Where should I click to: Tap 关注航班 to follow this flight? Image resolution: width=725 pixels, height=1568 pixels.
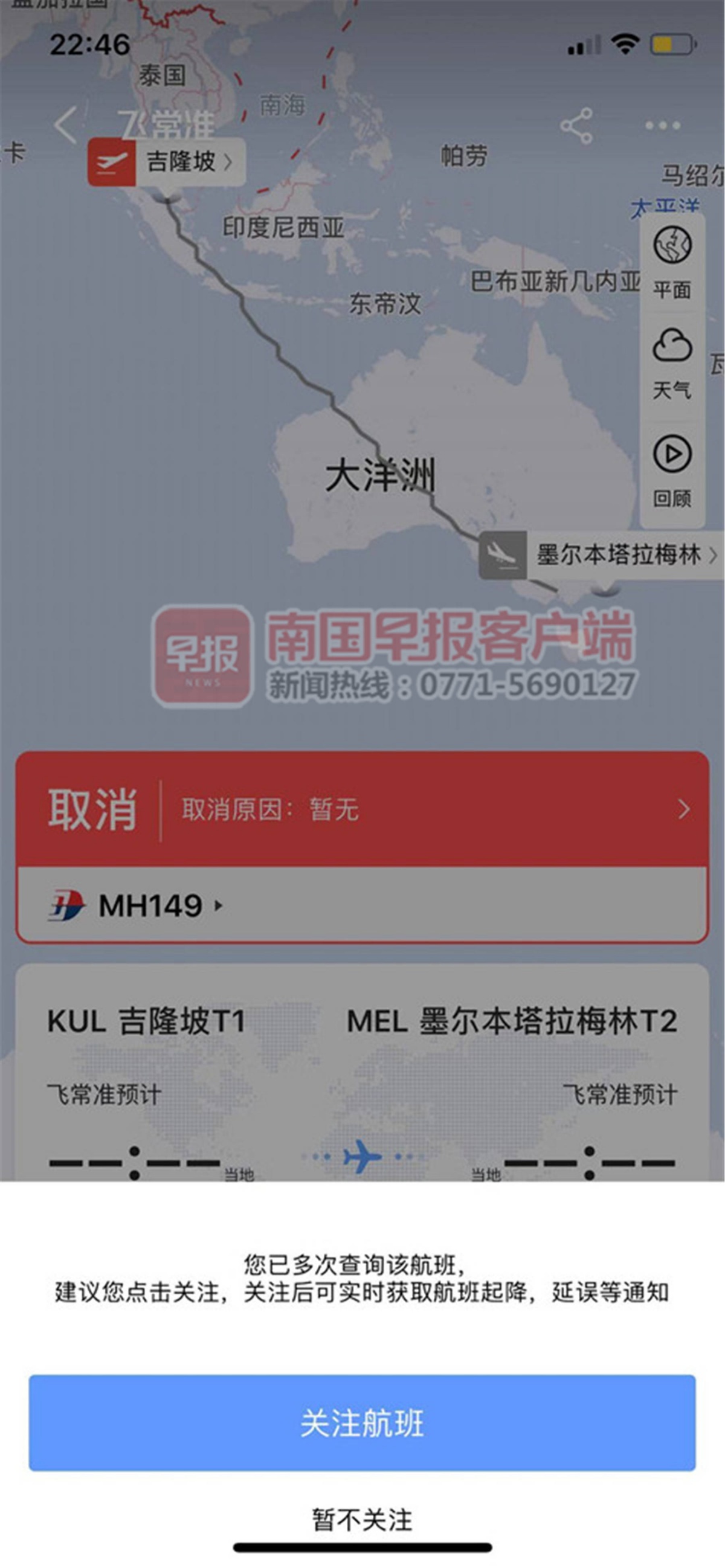pyautogui.click(x=362, y=1423)
